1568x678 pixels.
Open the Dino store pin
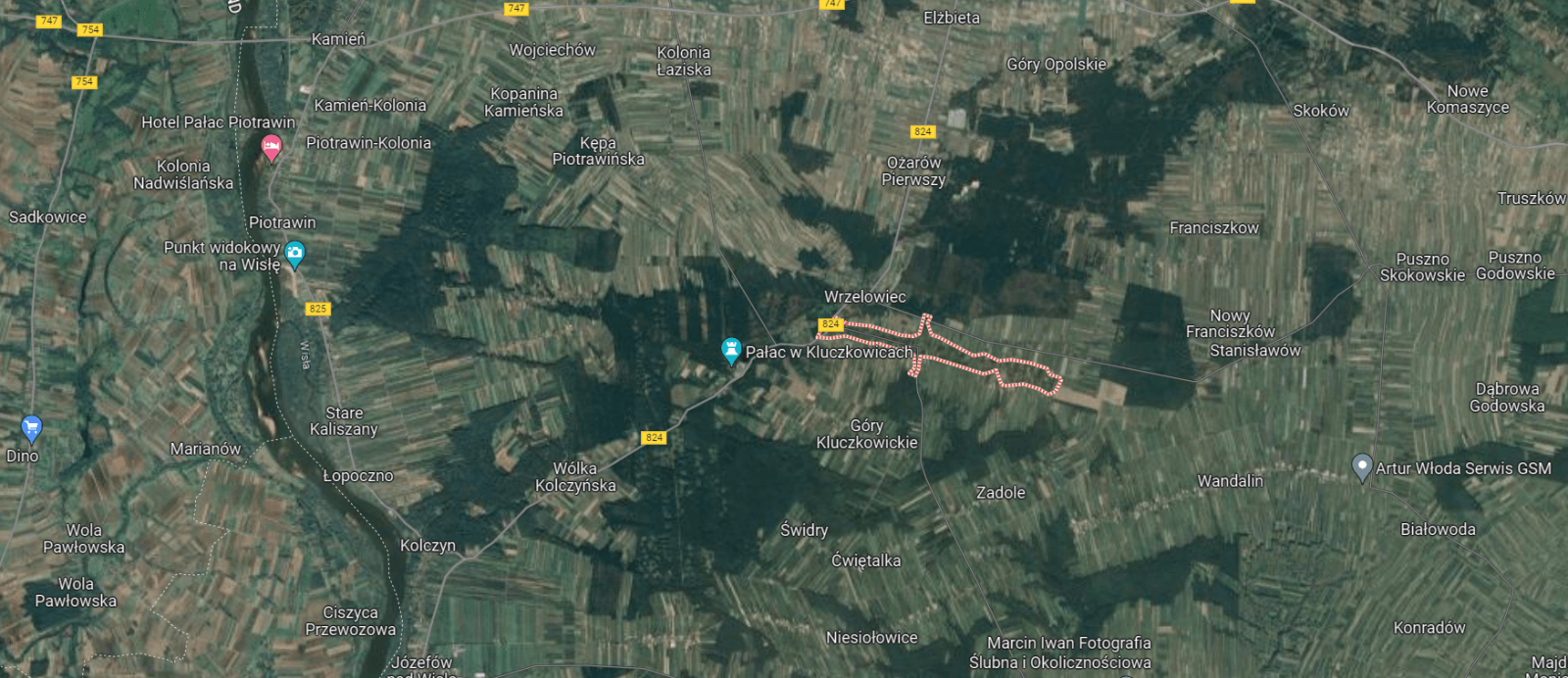[31, 428]
